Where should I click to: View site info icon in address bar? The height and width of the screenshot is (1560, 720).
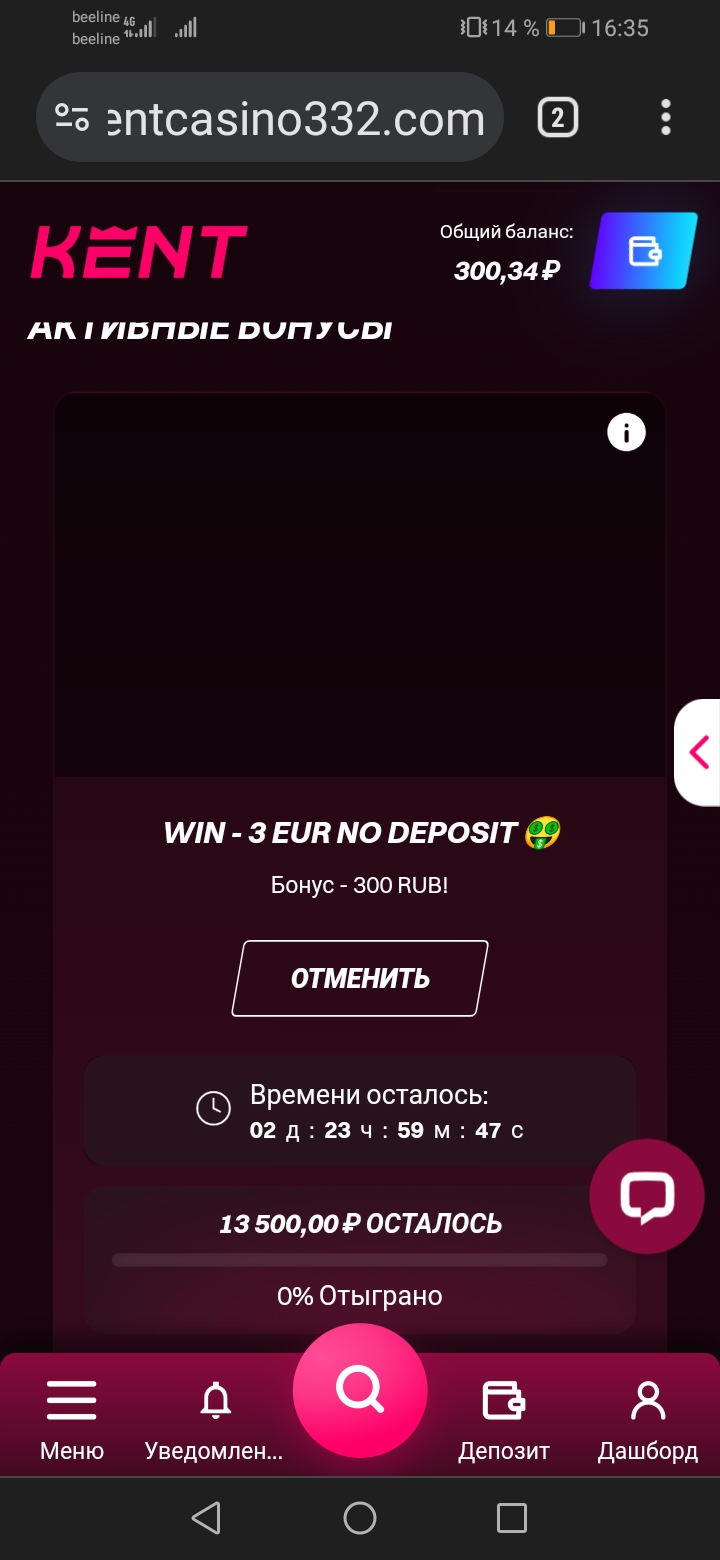coord(72,118)
